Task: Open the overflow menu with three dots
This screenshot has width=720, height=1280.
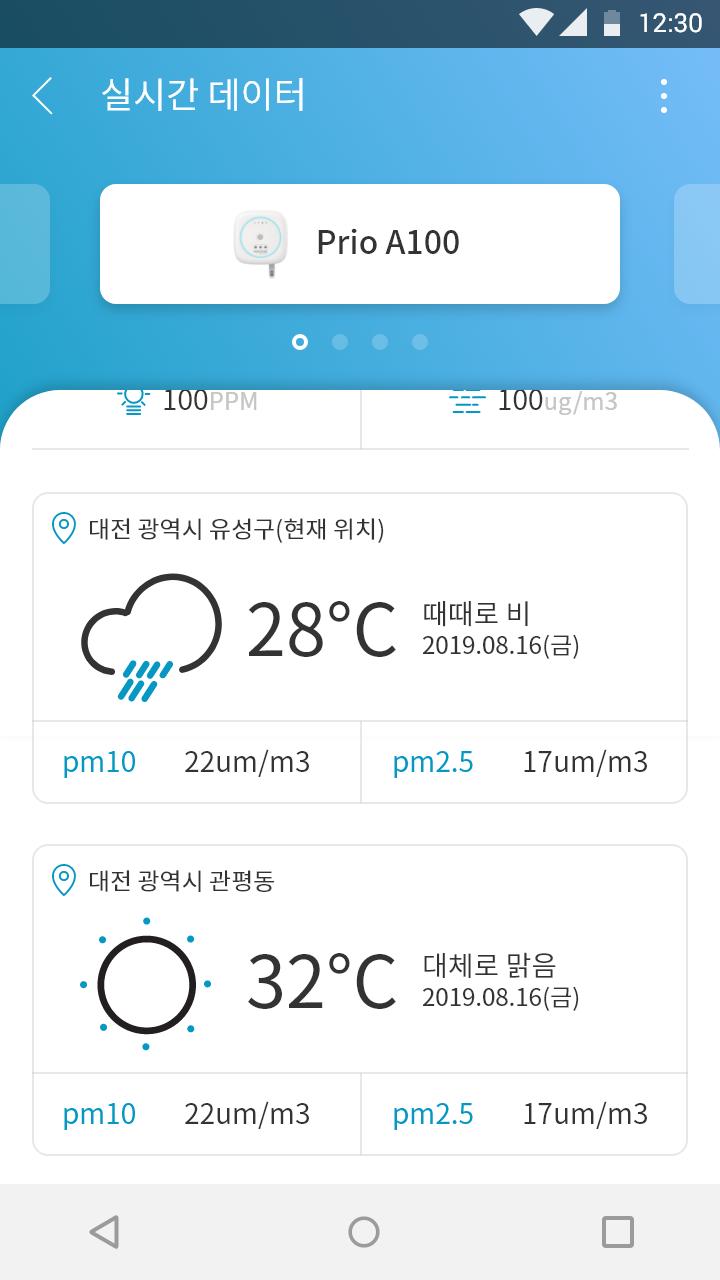Action: [662, 95]
